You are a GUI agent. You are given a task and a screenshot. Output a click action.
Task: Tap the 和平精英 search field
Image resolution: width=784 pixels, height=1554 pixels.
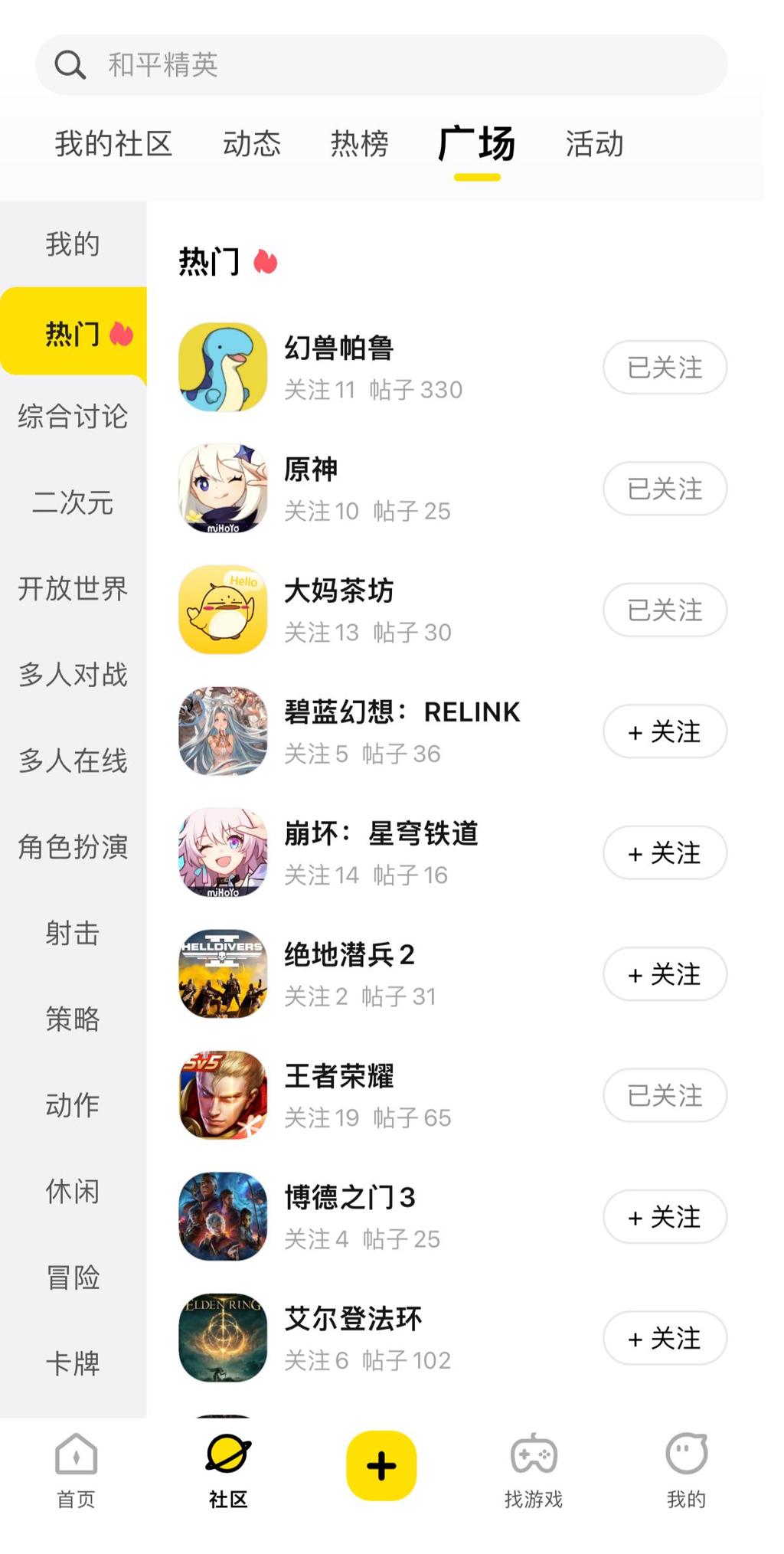[x=383, y=65]
